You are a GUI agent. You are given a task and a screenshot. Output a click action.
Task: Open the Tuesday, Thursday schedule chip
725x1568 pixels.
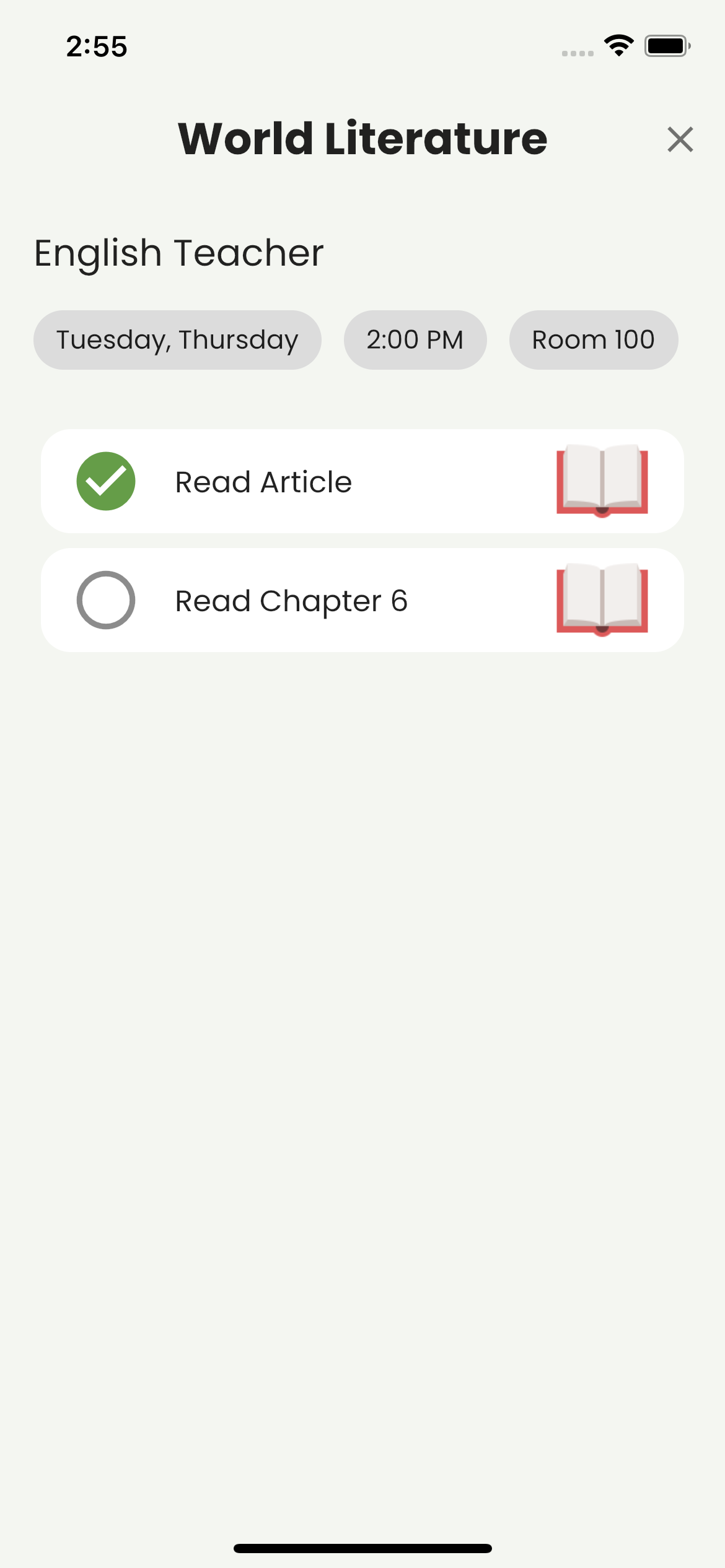(177, 339)
